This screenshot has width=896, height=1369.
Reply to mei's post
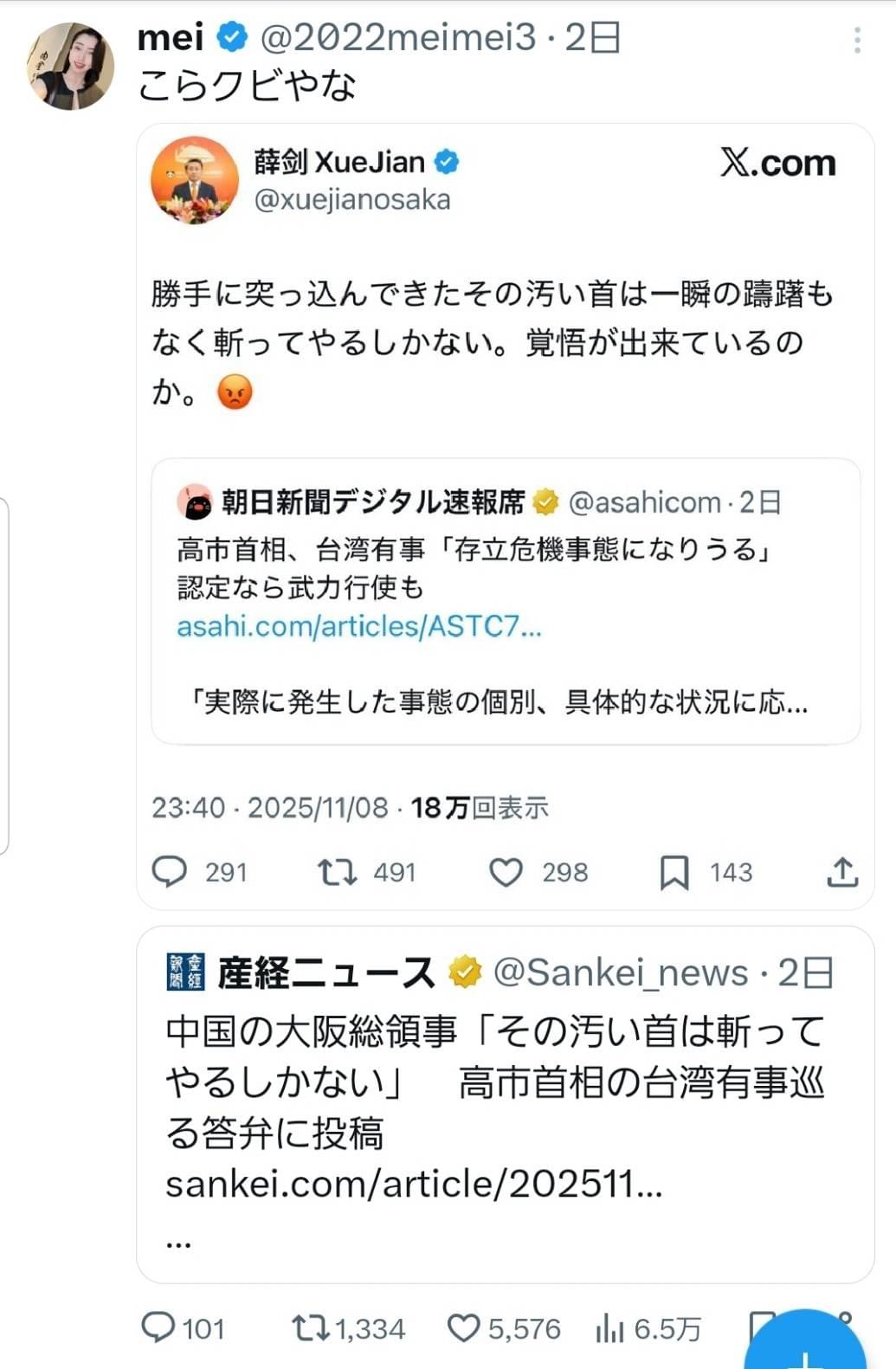(x=159, y=1327)
